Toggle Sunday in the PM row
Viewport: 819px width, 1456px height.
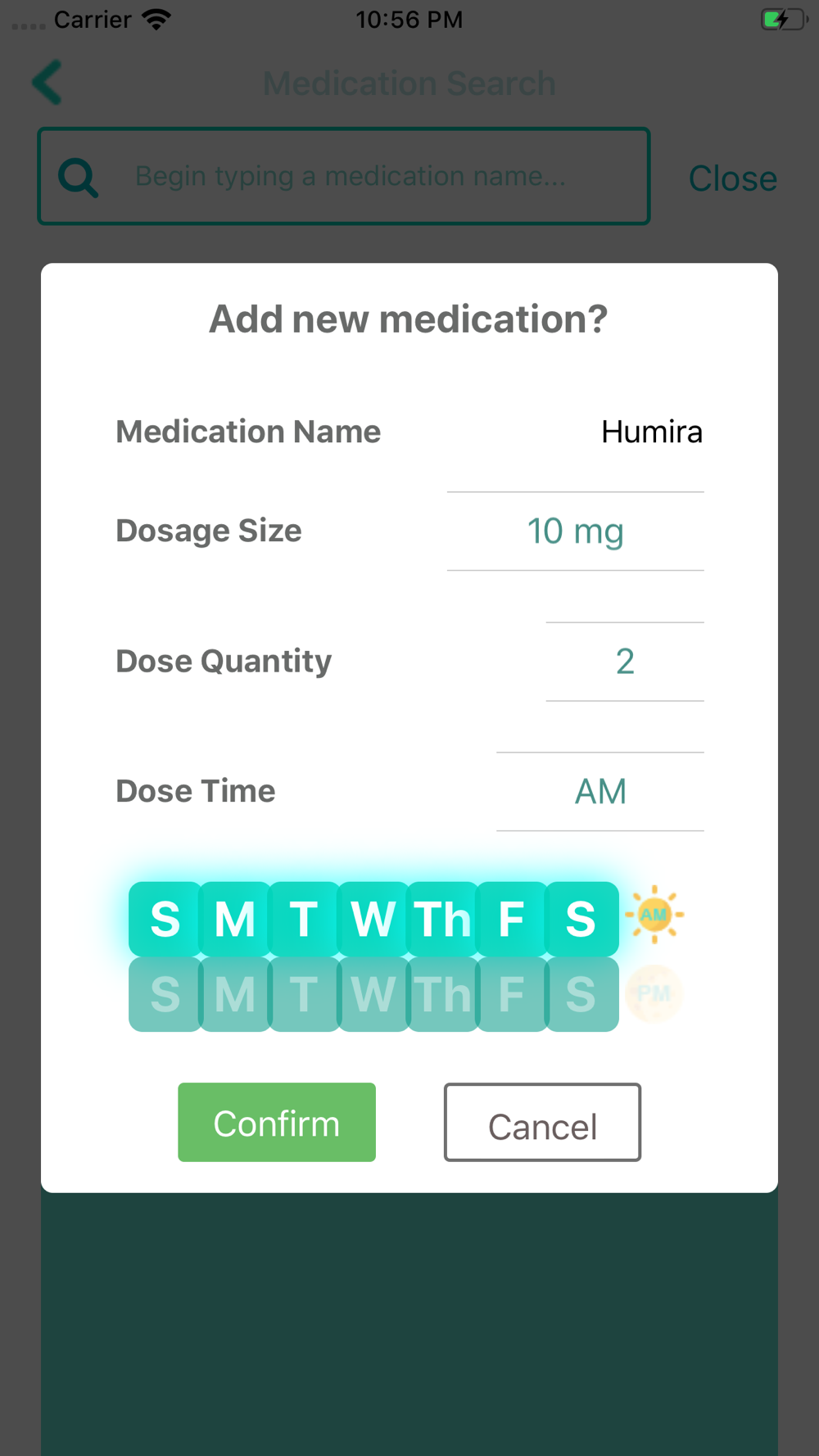pyautogui.click(x=165, y=994)
